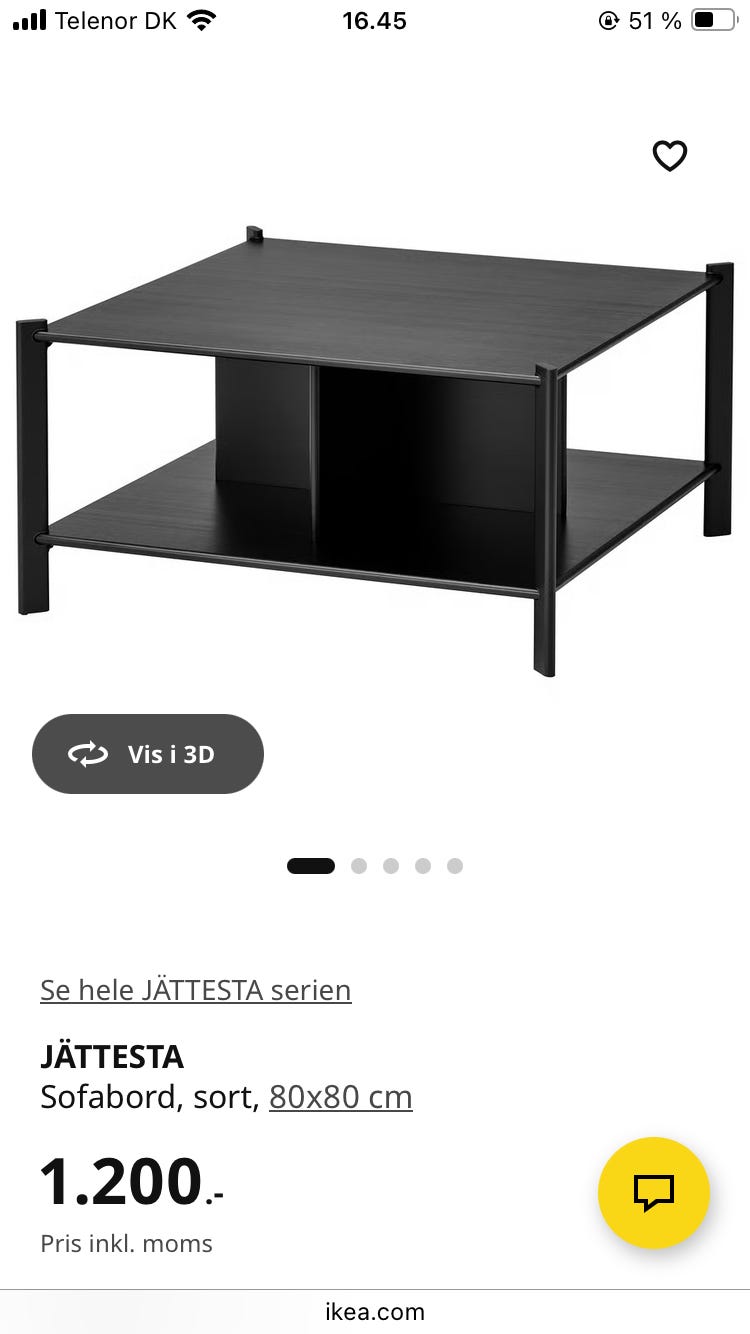The width and height of the screenshot is (750, 1334).
Task: Tap the 3D rotation icon
Action: (x=89, y=754)
